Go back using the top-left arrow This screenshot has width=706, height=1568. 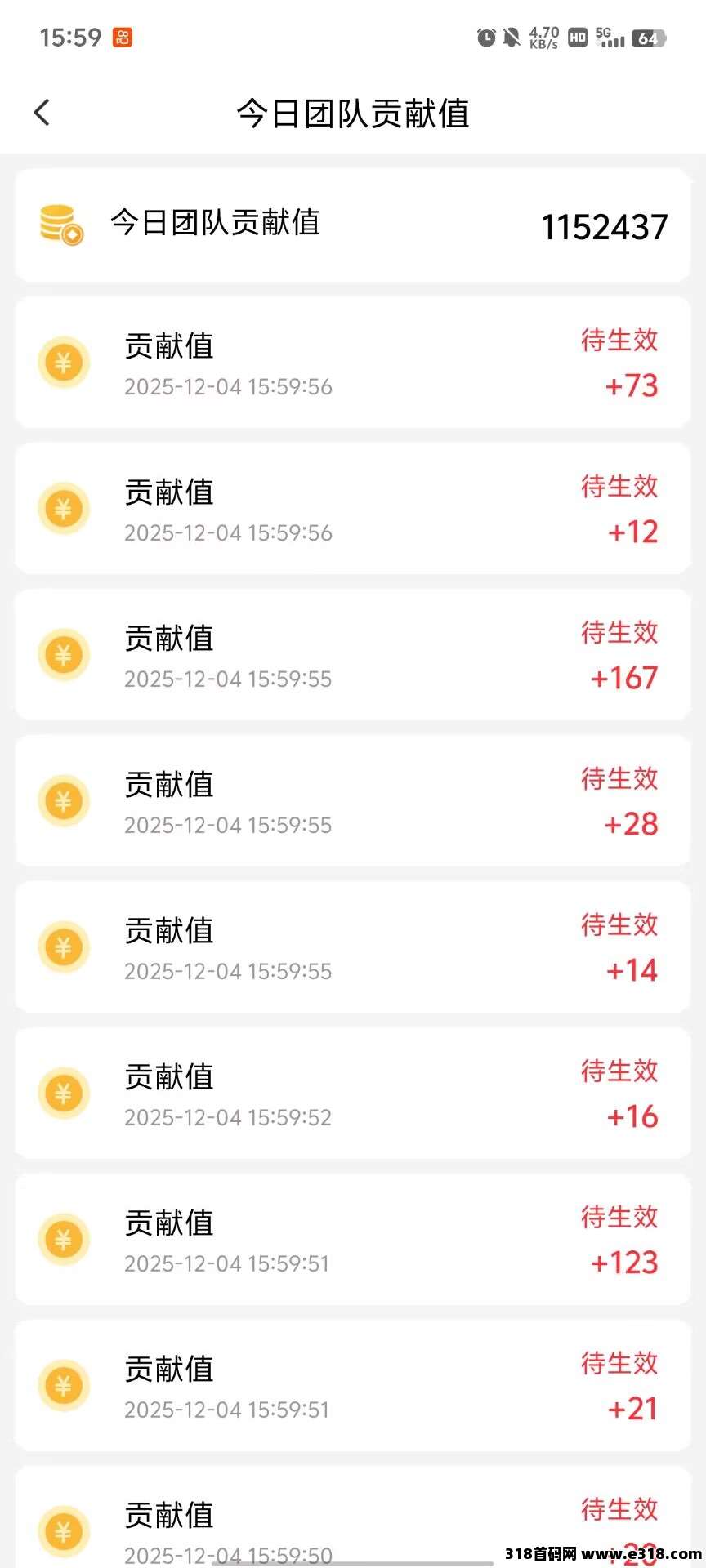coord(42,113)
